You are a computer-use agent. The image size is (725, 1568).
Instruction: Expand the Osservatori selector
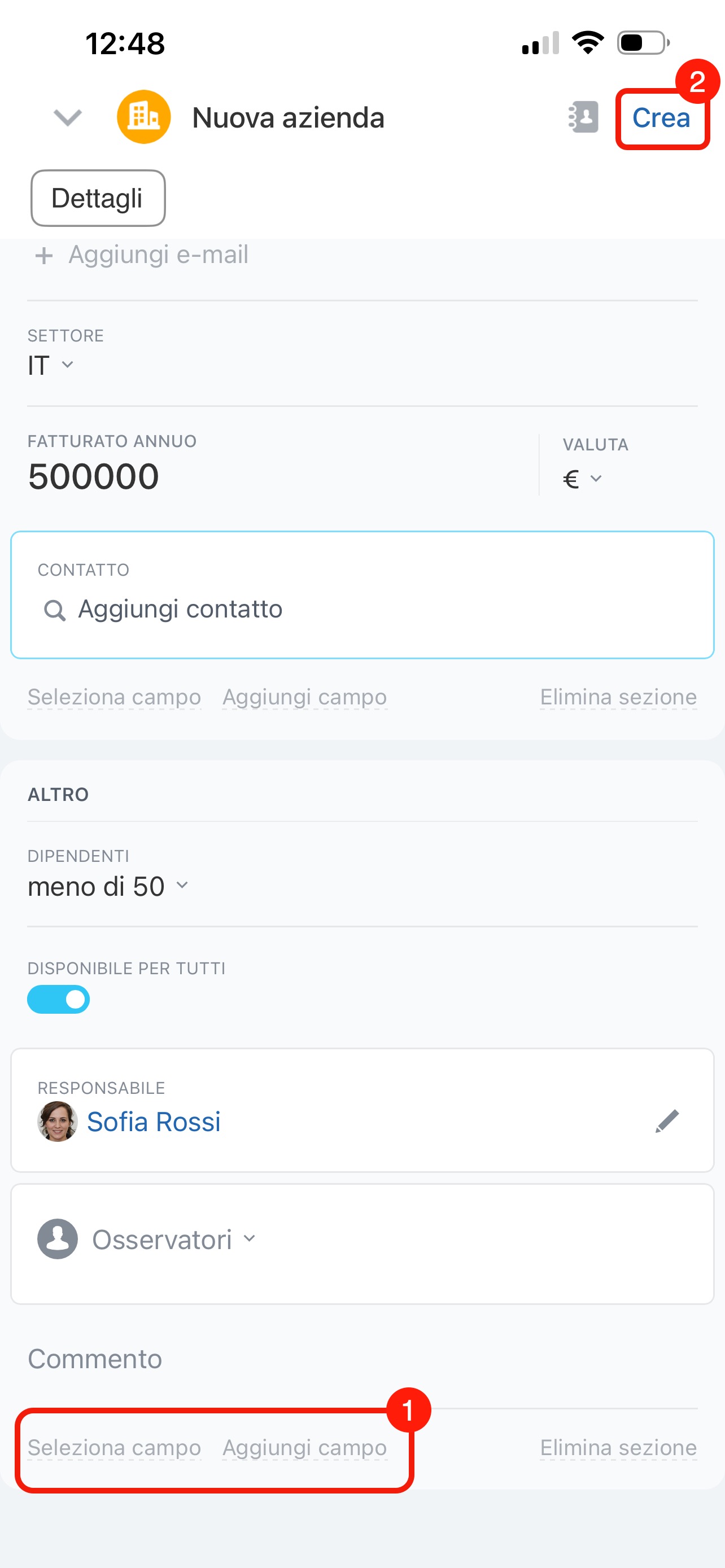pos(173,1239)
